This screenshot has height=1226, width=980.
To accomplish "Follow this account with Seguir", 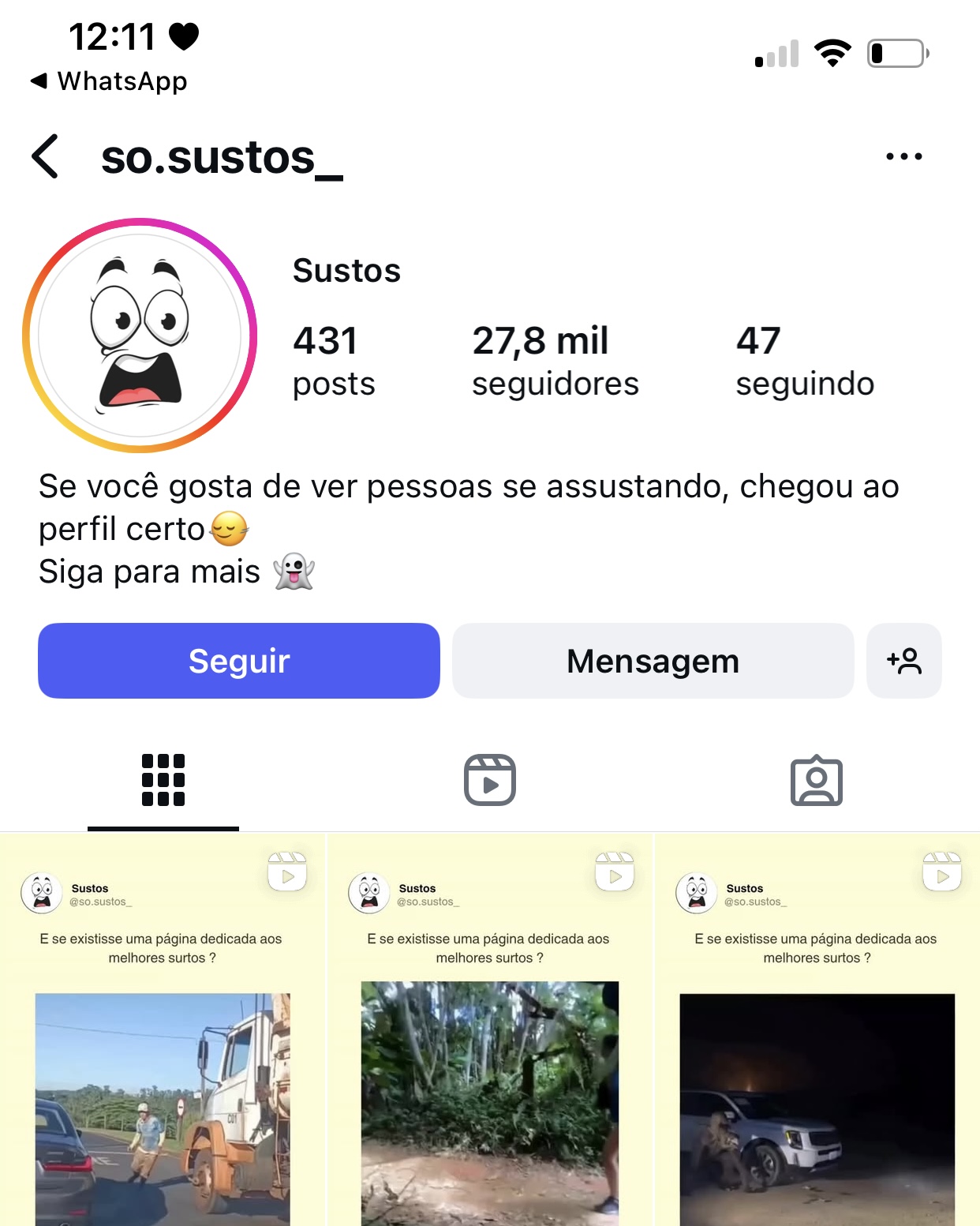I will [239, 661].
